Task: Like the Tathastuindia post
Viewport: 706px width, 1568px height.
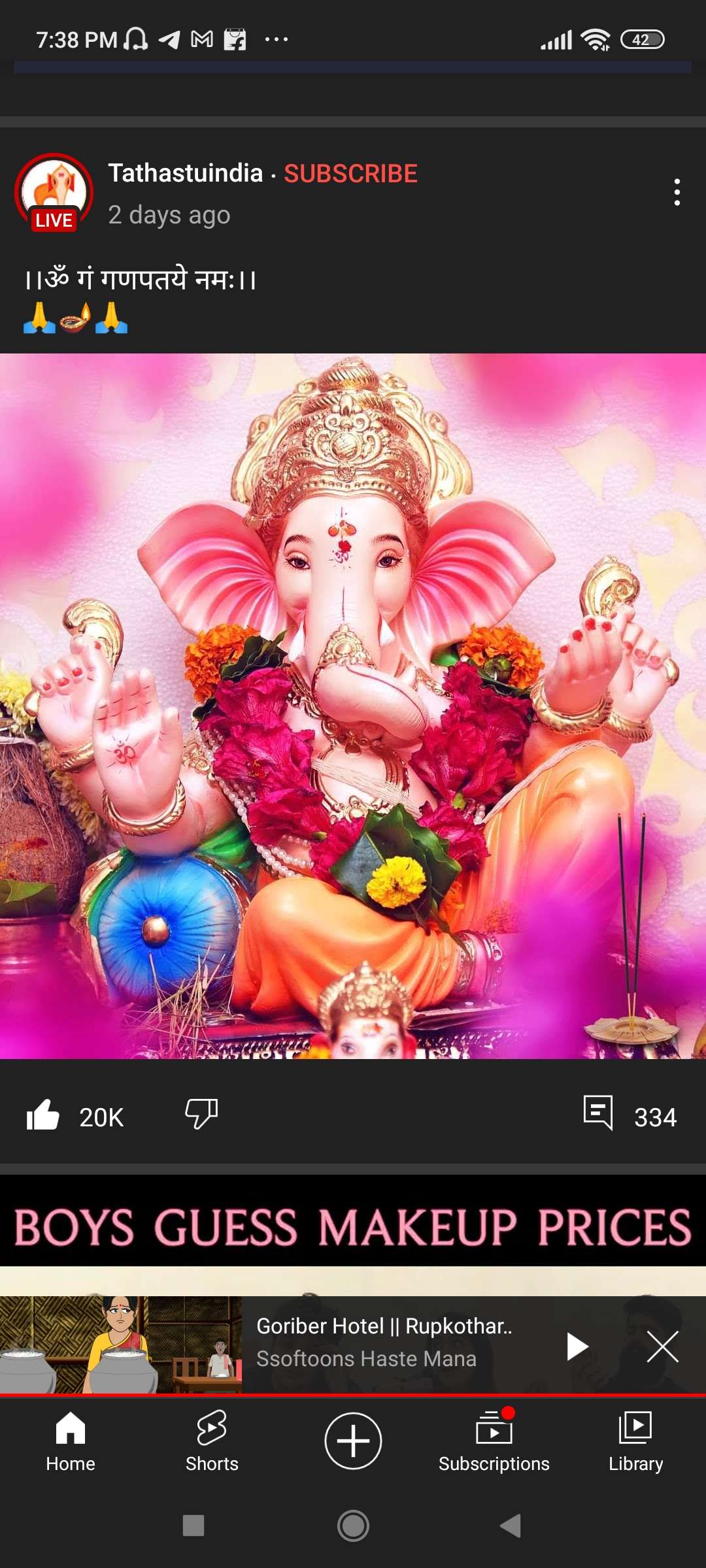Action: click(x=43, y=1115)
